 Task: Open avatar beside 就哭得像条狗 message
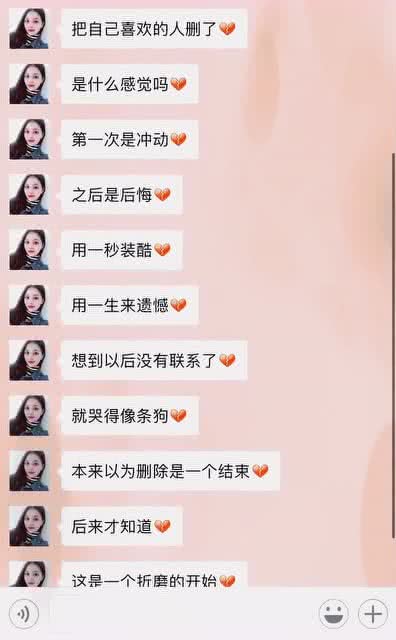29,416
